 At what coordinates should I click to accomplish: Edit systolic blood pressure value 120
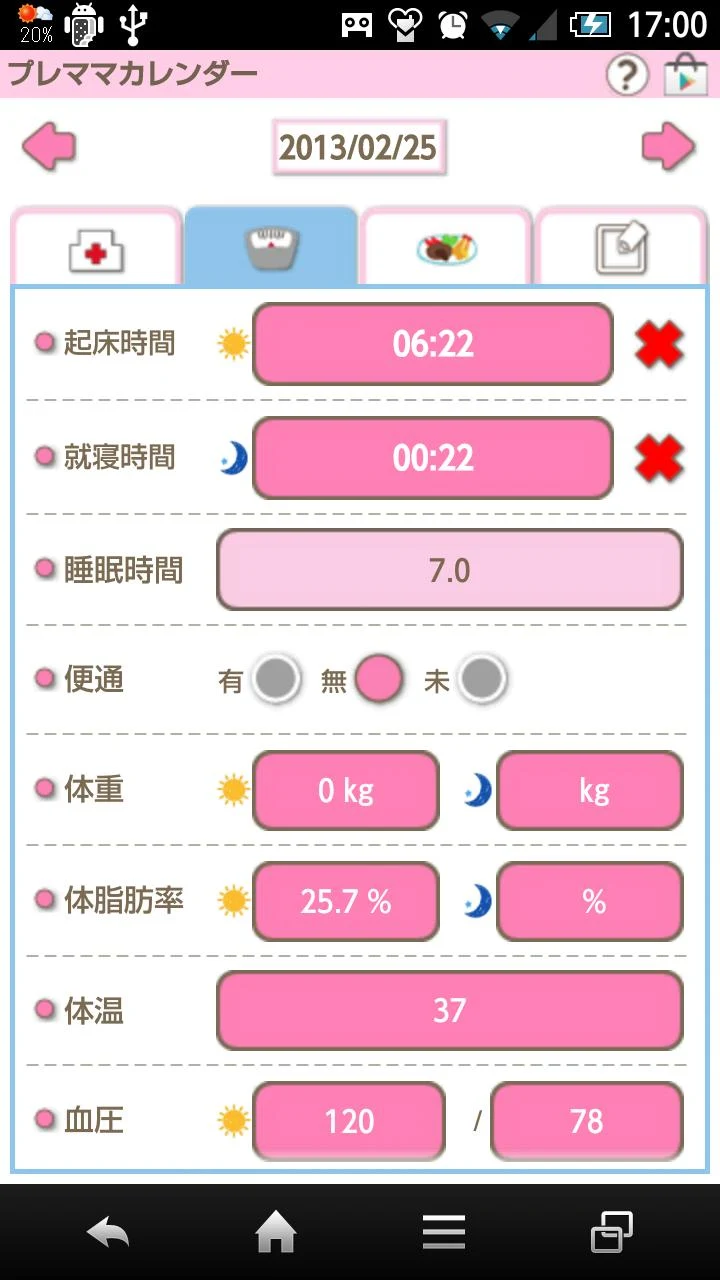click(x=348, y=1121)
